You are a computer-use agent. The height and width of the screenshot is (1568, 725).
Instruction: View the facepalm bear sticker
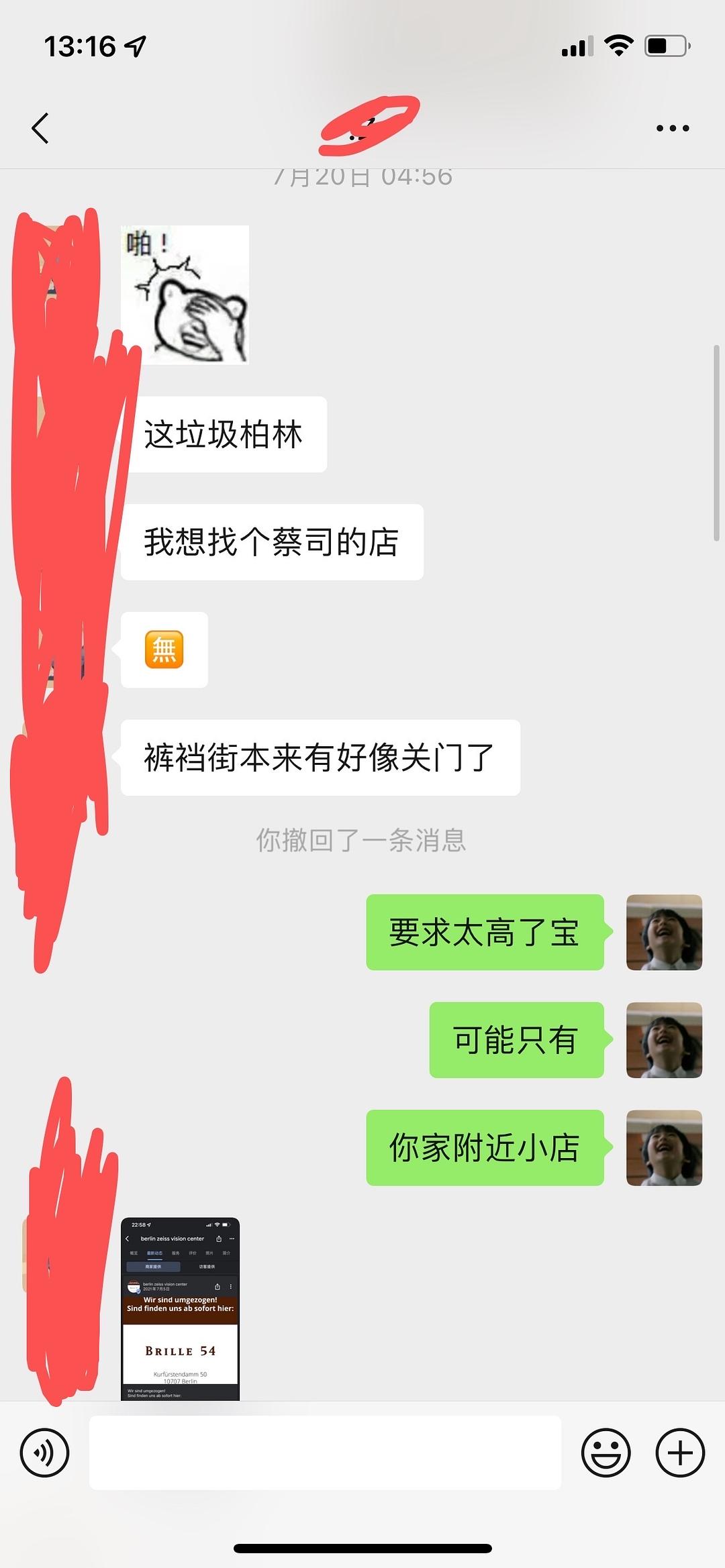[x=185, y=295]
